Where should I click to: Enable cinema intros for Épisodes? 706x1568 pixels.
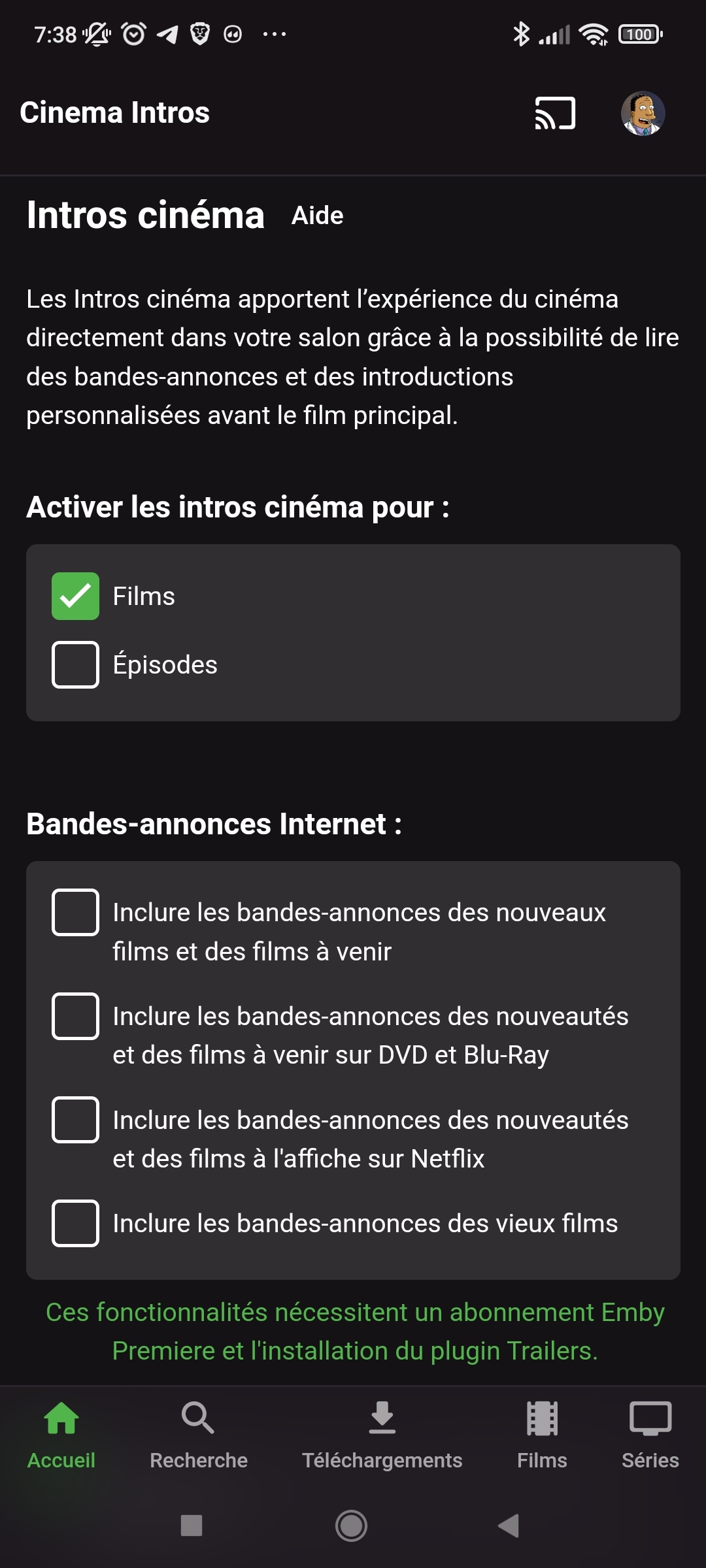76,664
